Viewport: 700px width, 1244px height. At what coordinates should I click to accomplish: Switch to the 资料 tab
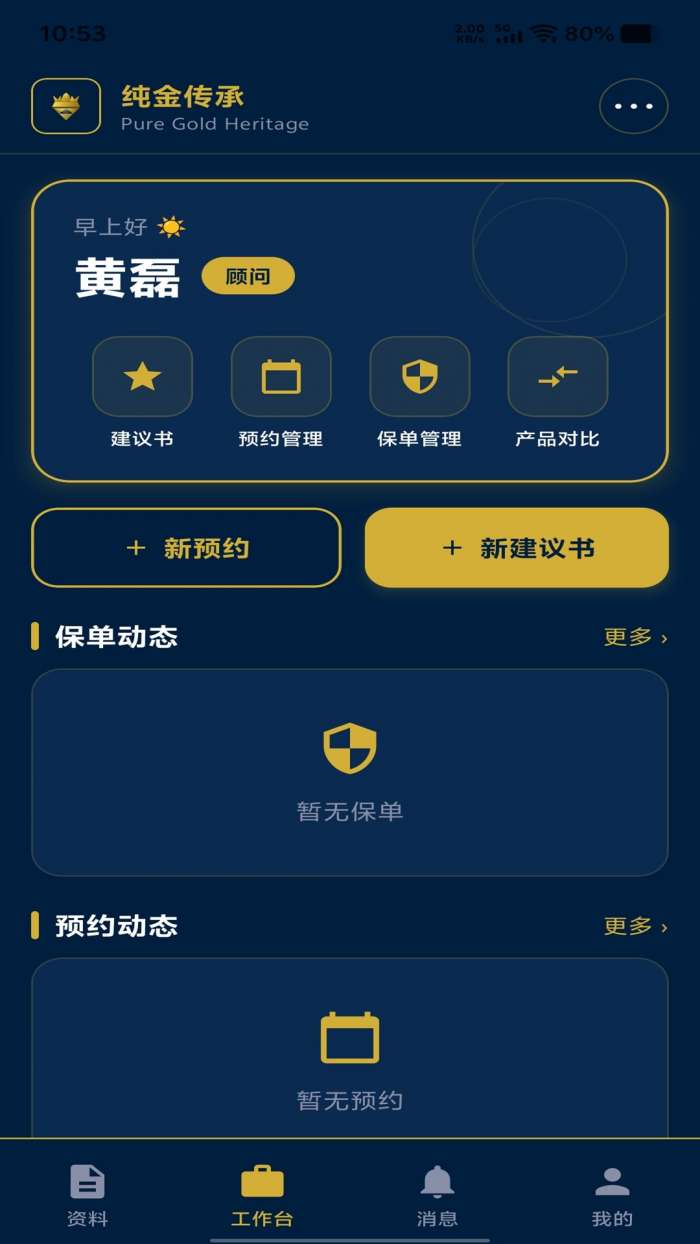click(87, 1195)
